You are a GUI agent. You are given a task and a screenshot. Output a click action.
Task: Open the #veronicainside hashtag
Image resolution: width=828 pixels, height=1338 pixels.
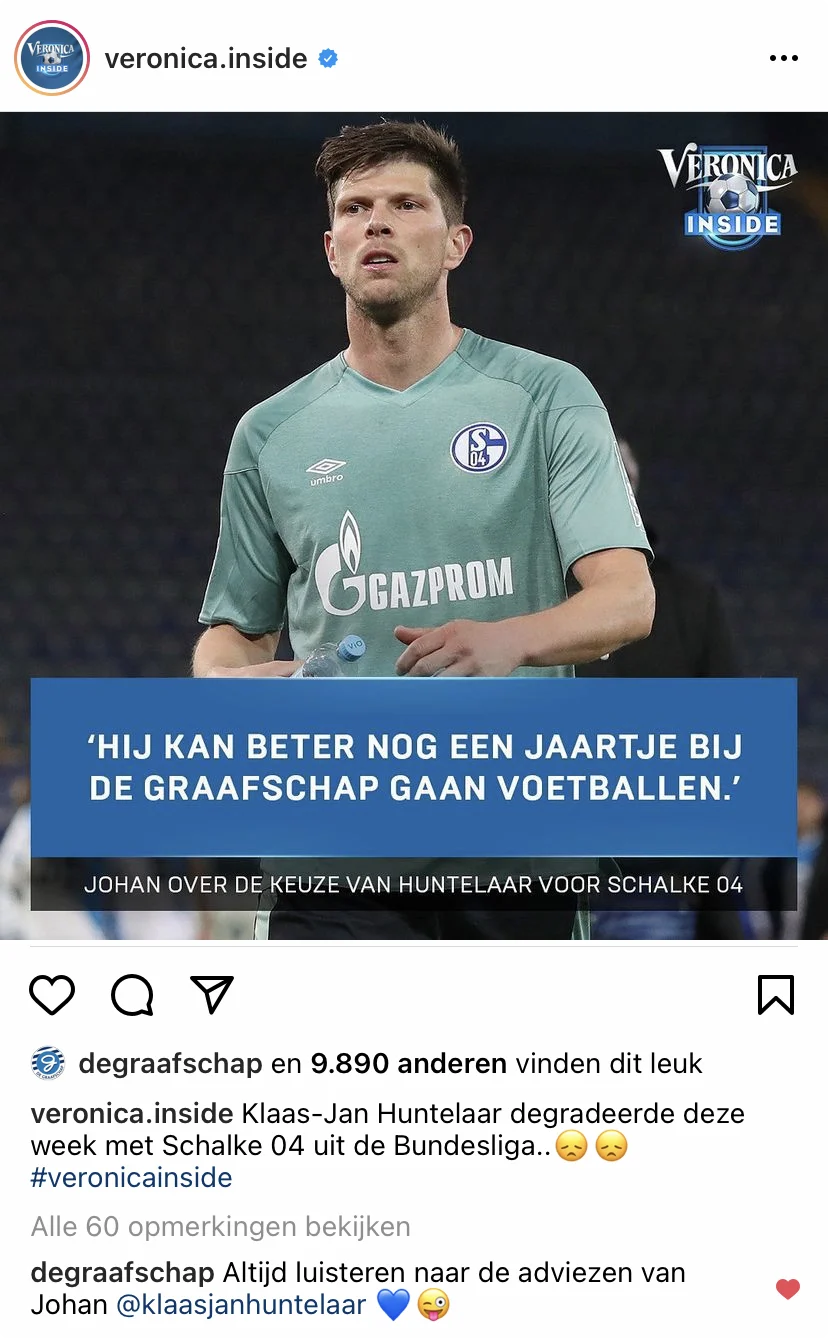point(131,1177)
